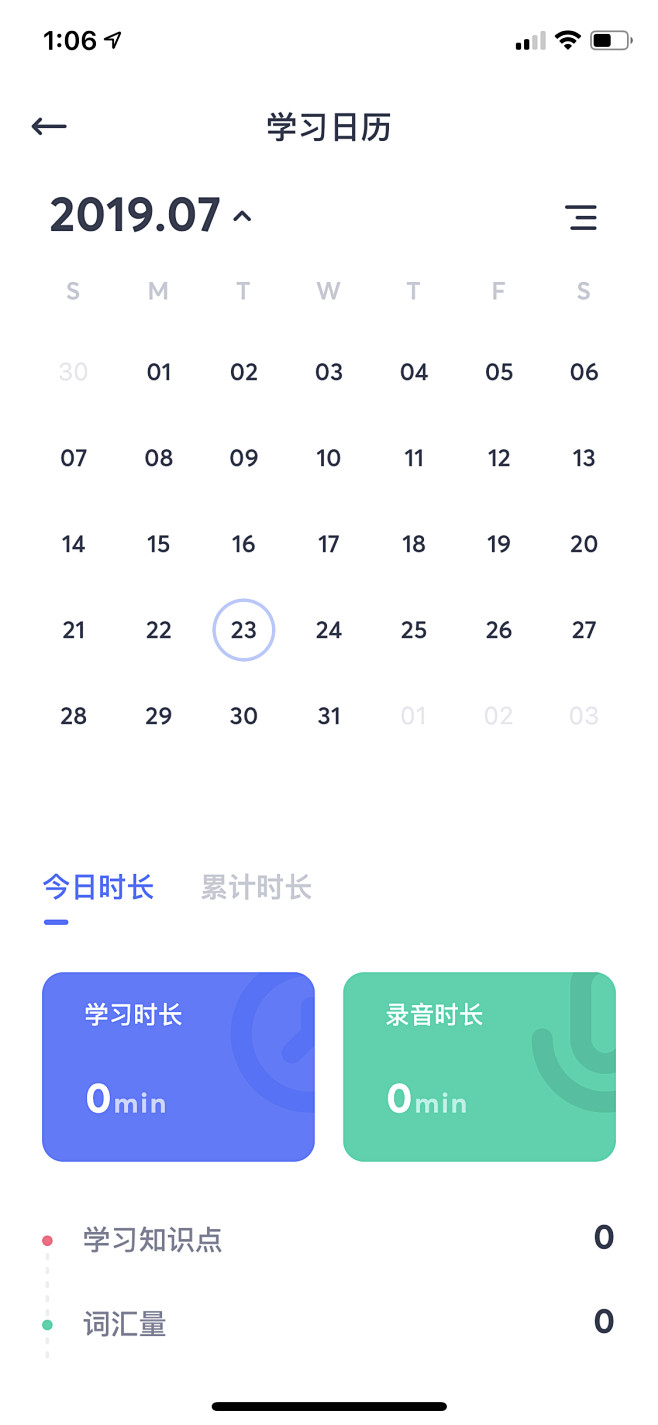Select date 31 in July

point(329,716)
